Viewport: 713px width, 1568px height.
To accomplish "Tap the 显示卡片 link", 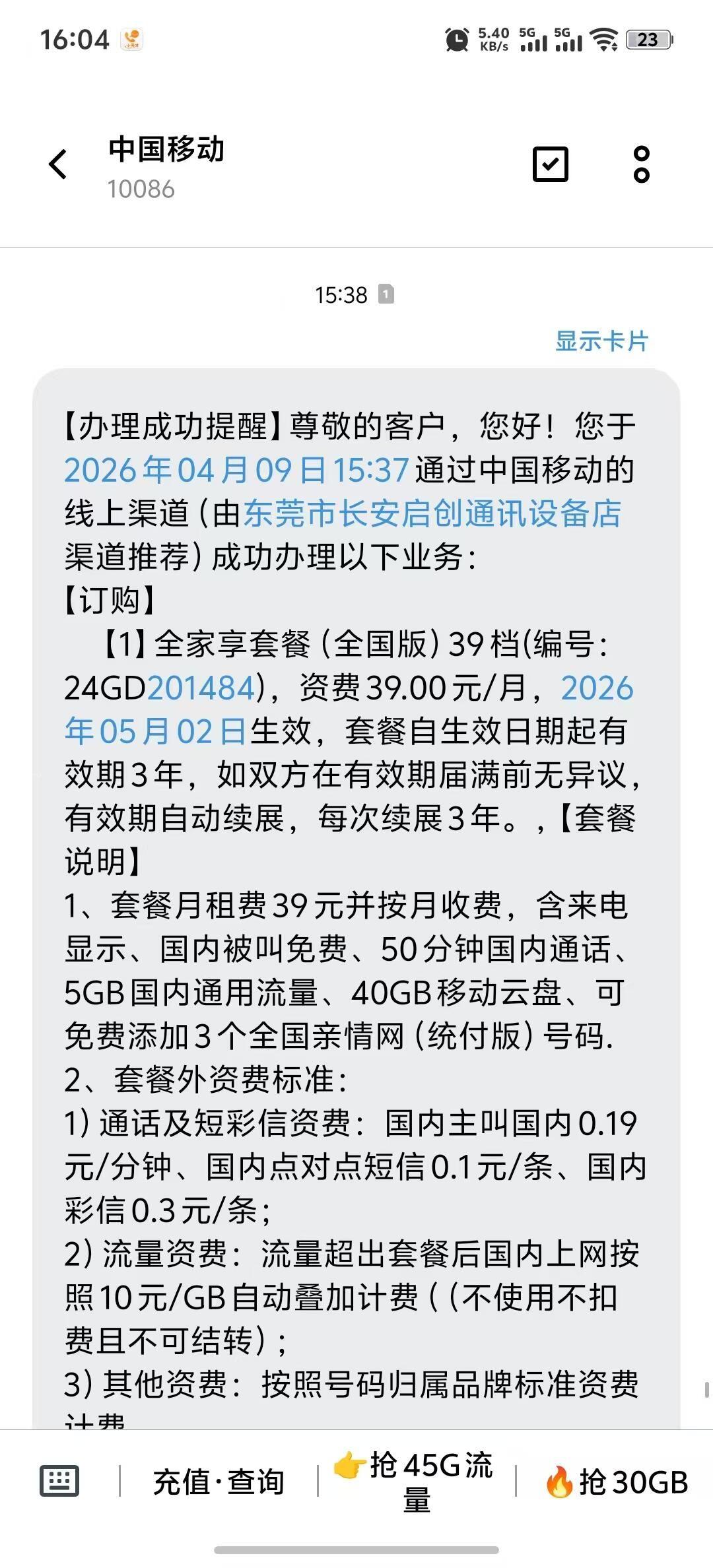I will pos(601,341).
